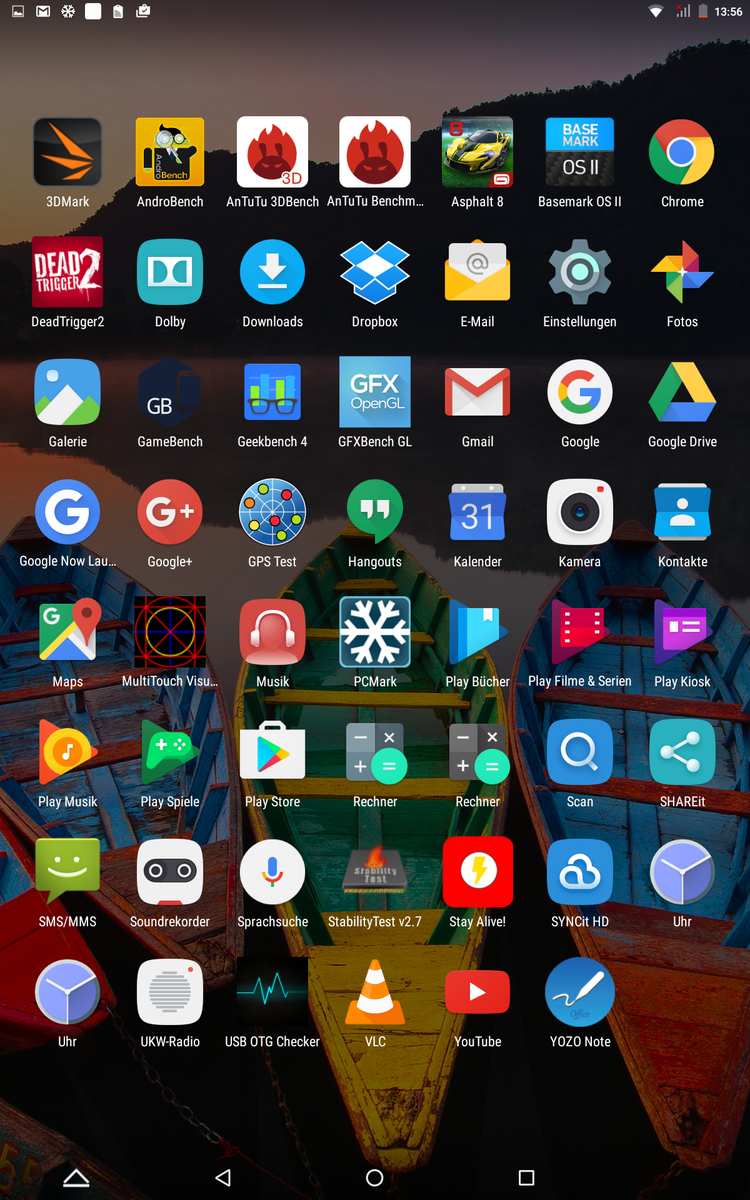750x1200 pixels.
Task: Open SHAREit
Action: (x=682, y=753)
